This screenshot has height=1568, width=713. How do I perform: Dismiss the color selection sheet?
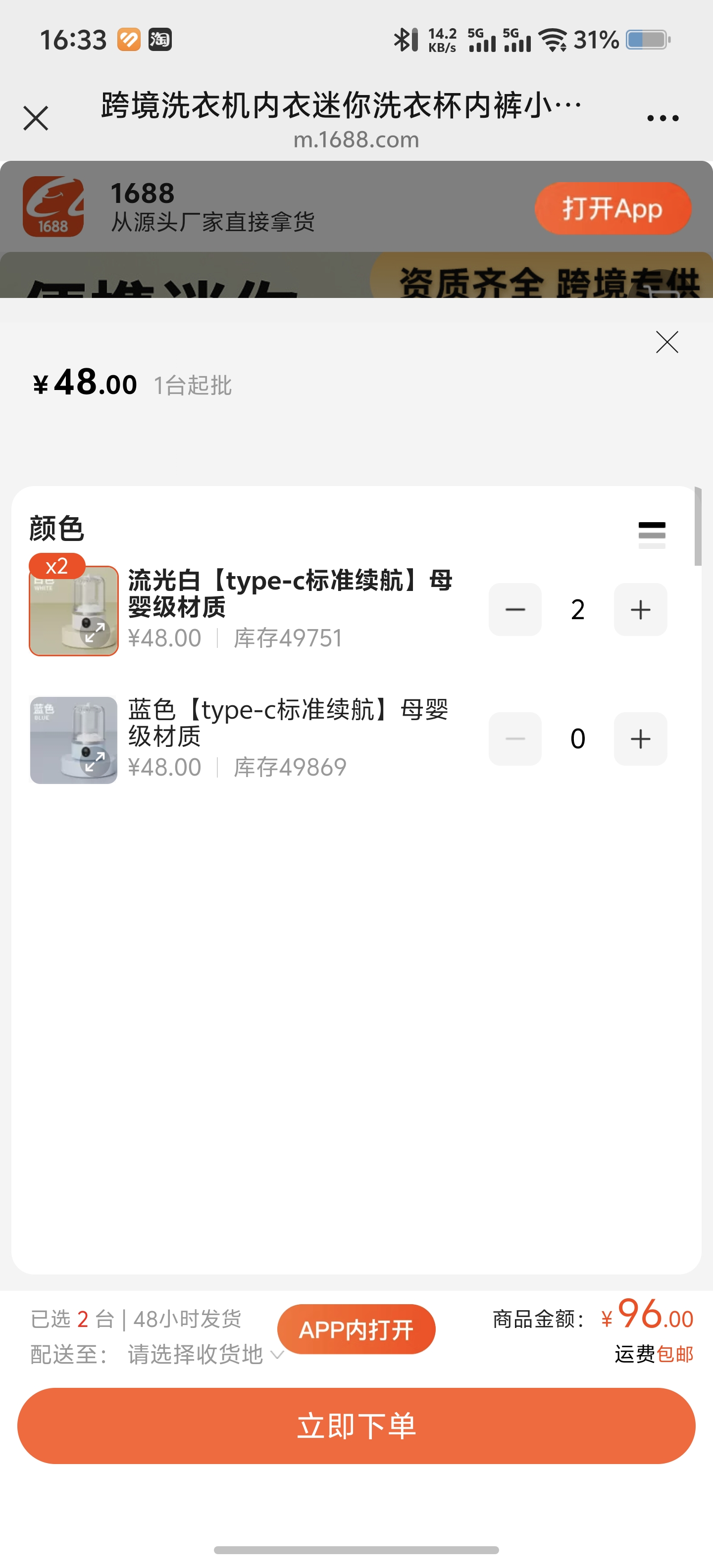(x=667, y=342)
